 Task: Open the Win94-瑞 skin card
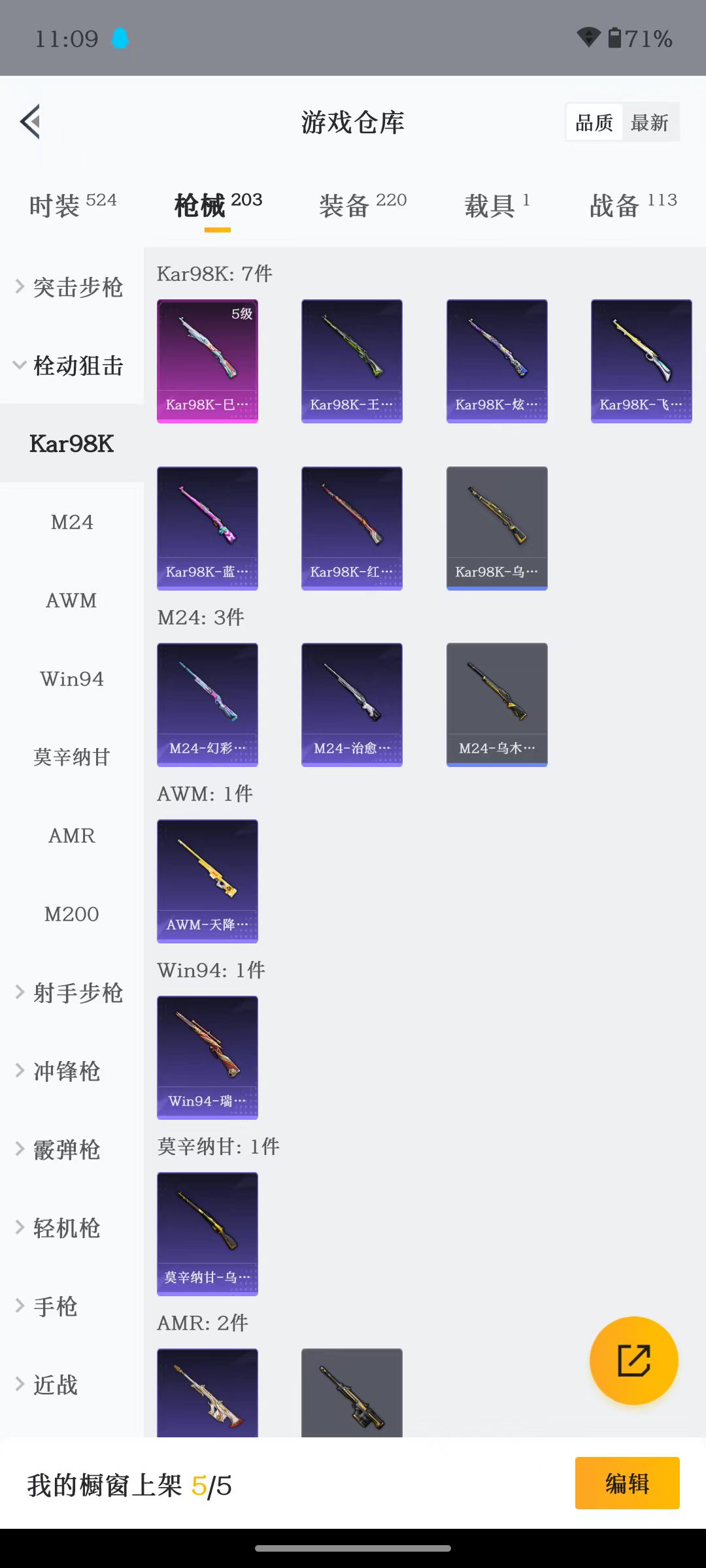pyautogui.click(x=207, y=1057)
